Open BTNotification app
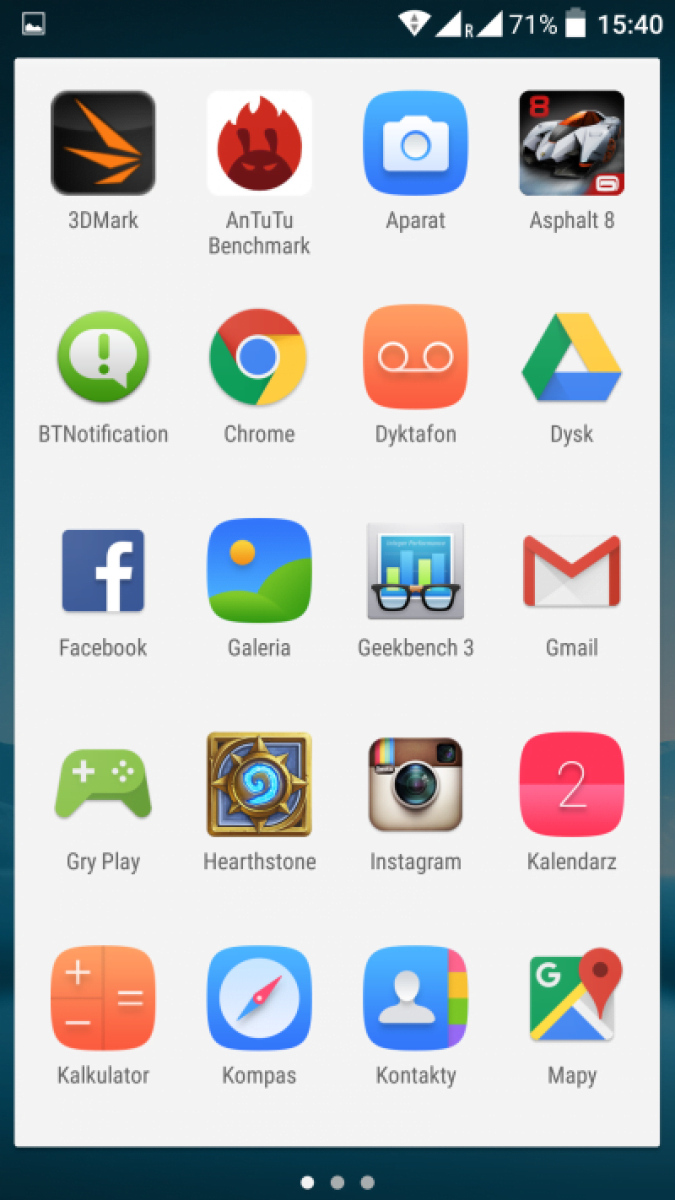 (103, 357)
